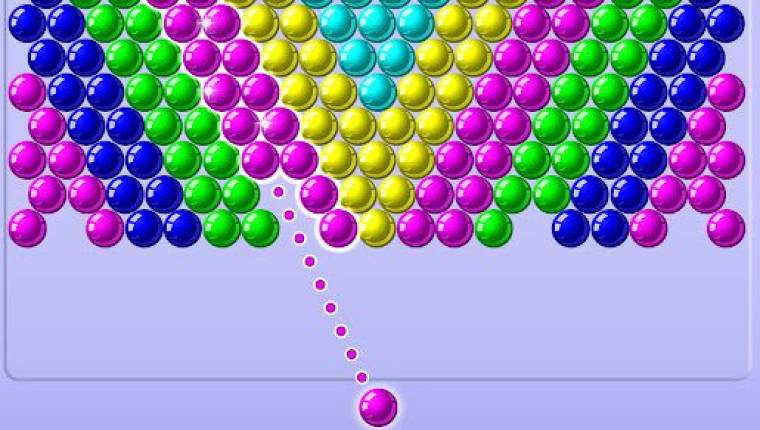This screenshot has width=760, height=430.
Task: Tap the magenta shooter bubble at the launcher
Action: pyautogui.click(x=378, y=408)
